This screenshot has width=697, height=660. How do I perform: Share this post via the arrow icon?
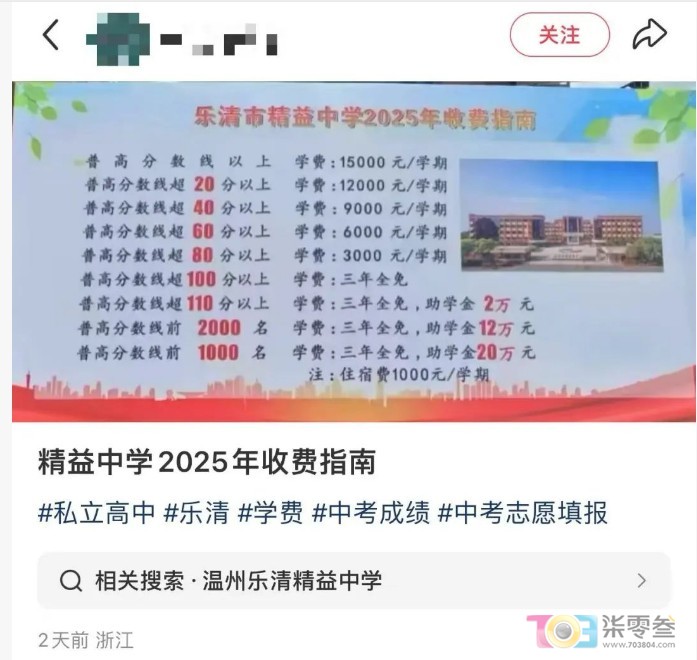[x=649, y=36]
